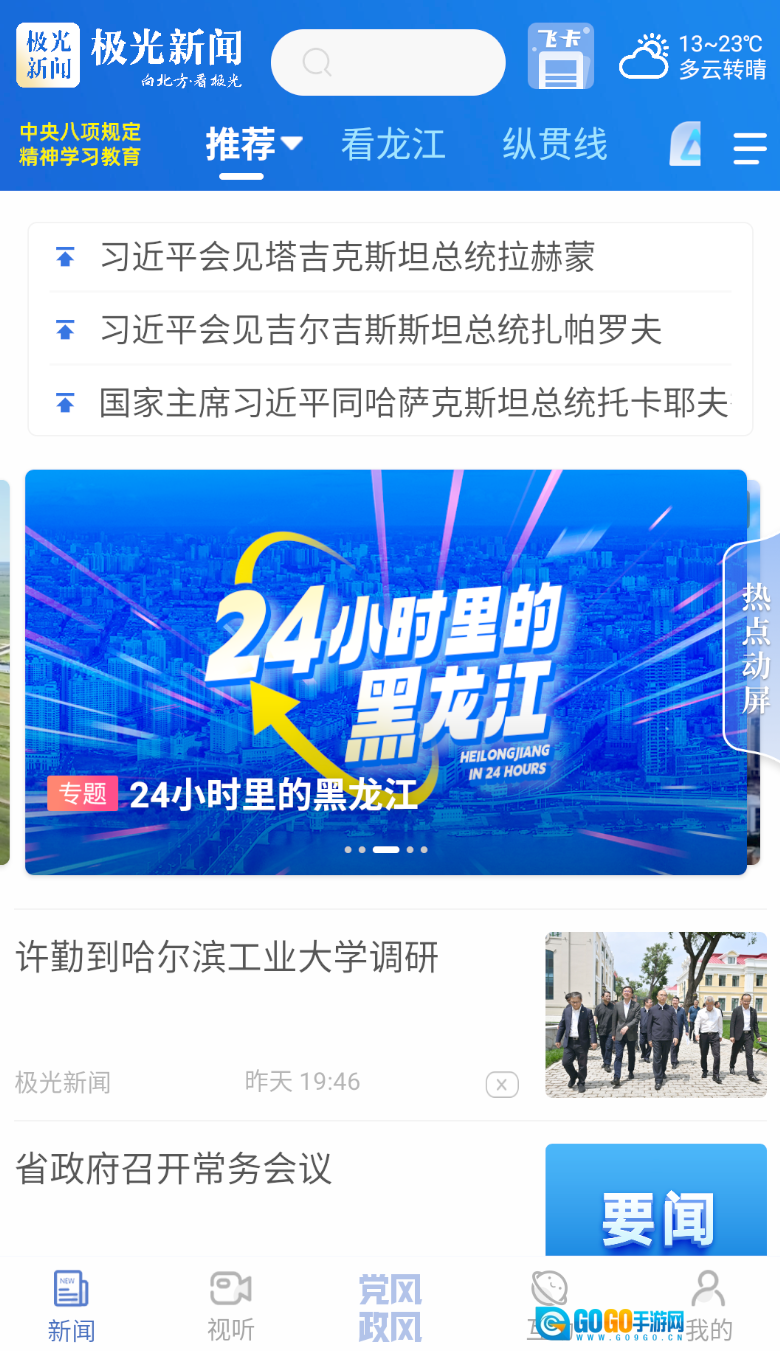Image resolution: width=780 pixels, height=1351 pixels.
Task: Open the weather forecast widget
Action: click(693, 57)
